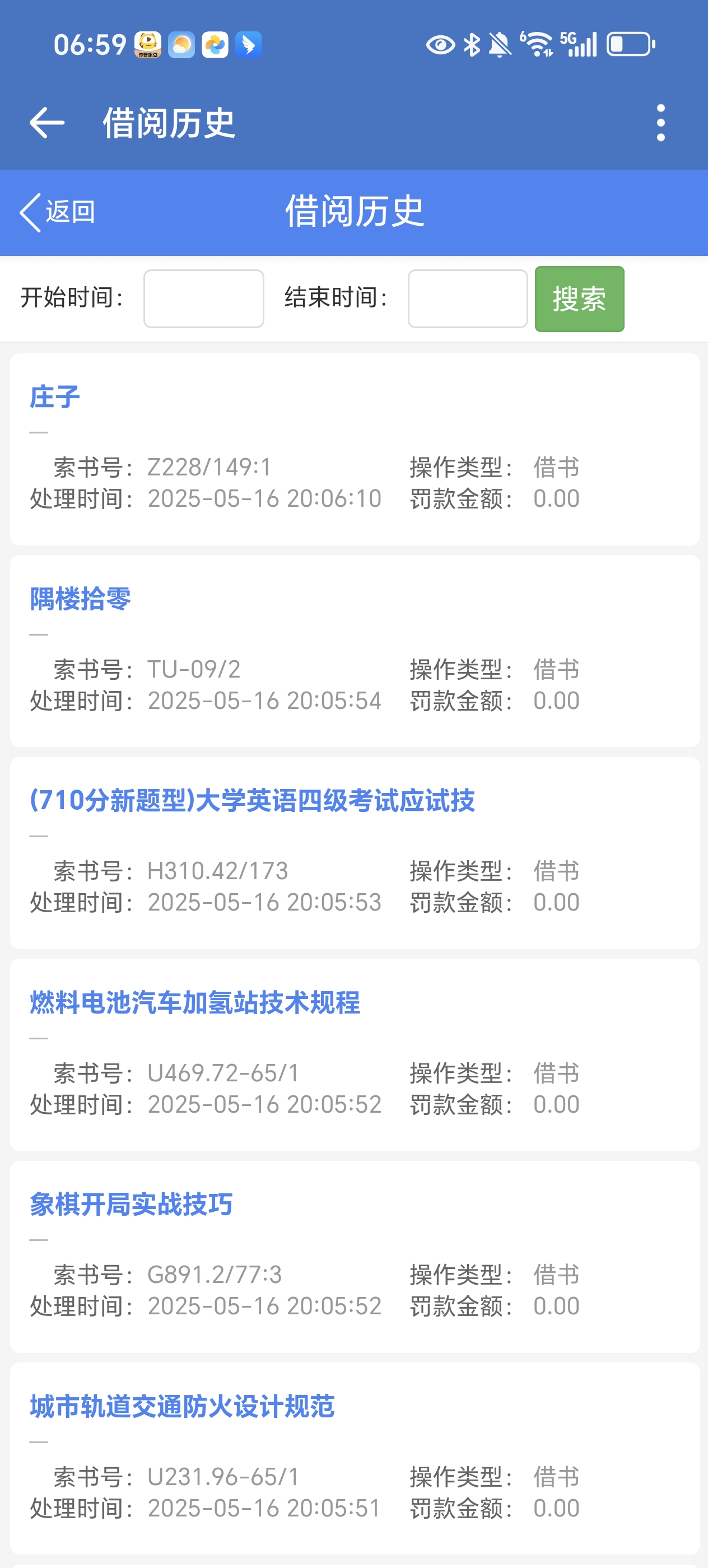The image size is (708, 1568).
Task: Tap the back arrow in the app bar
Action: coord(47,123)
